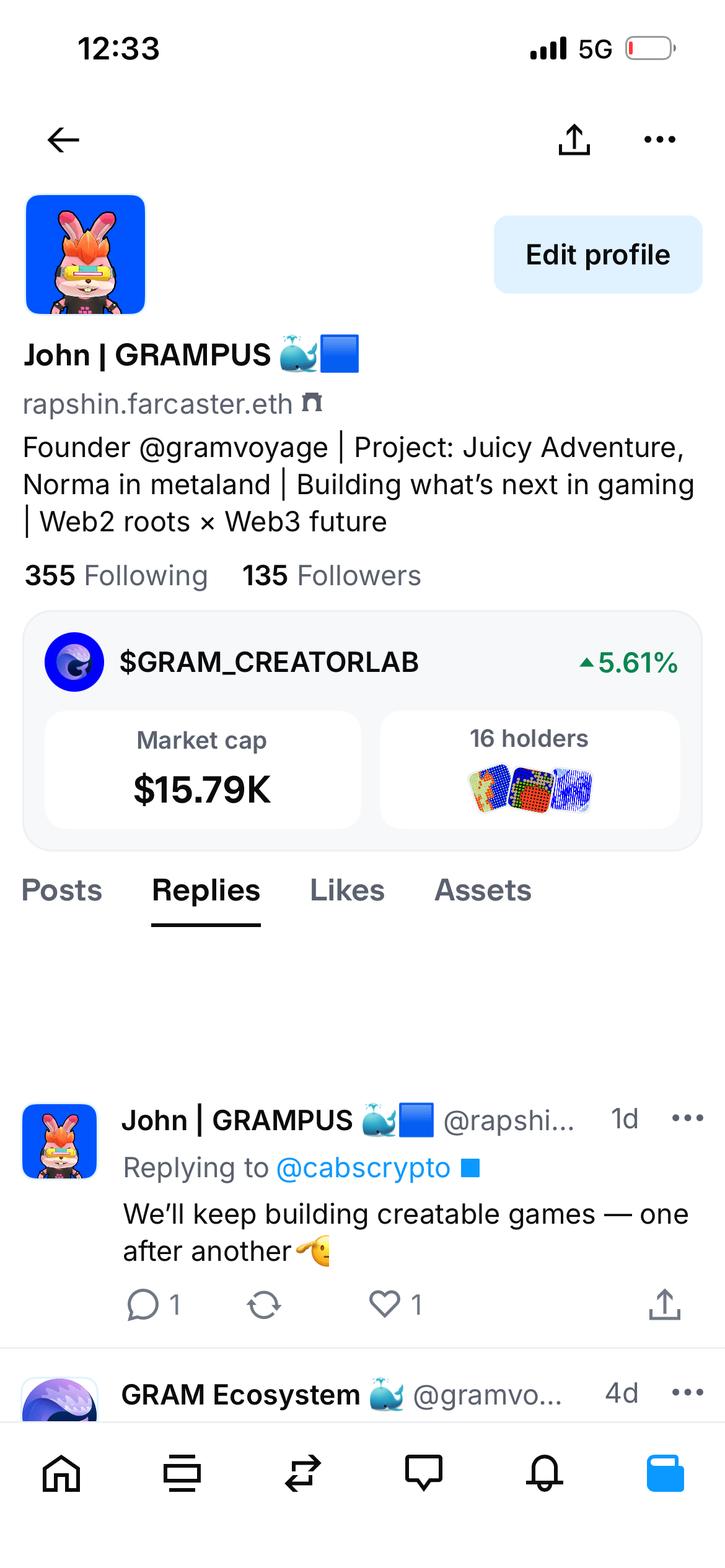Like John's creatable games post

385,1304
